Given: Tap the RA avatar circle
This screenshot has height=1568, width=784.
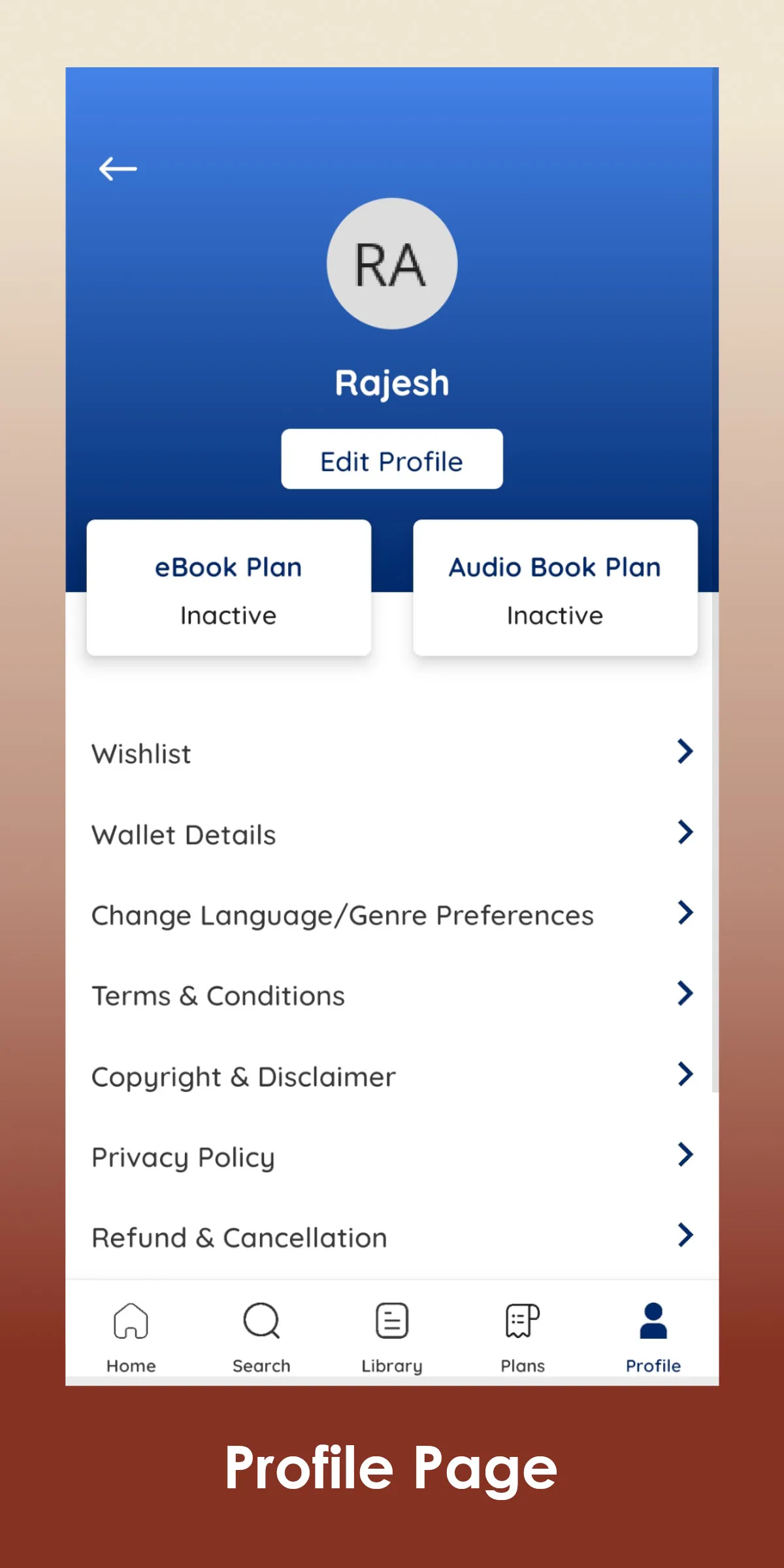Looking at the screenshot, I should pos(391,263).
